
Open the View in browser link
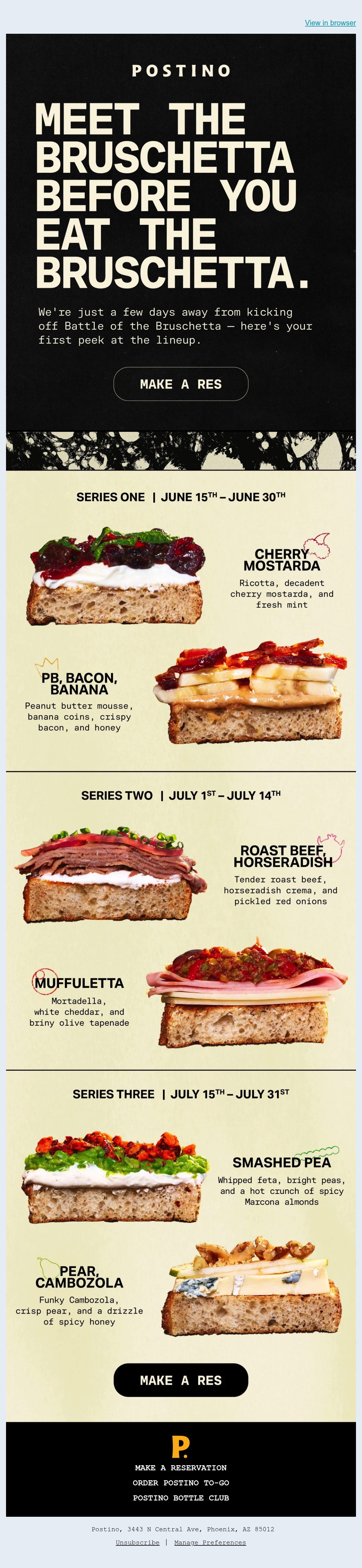pos(330,23)
